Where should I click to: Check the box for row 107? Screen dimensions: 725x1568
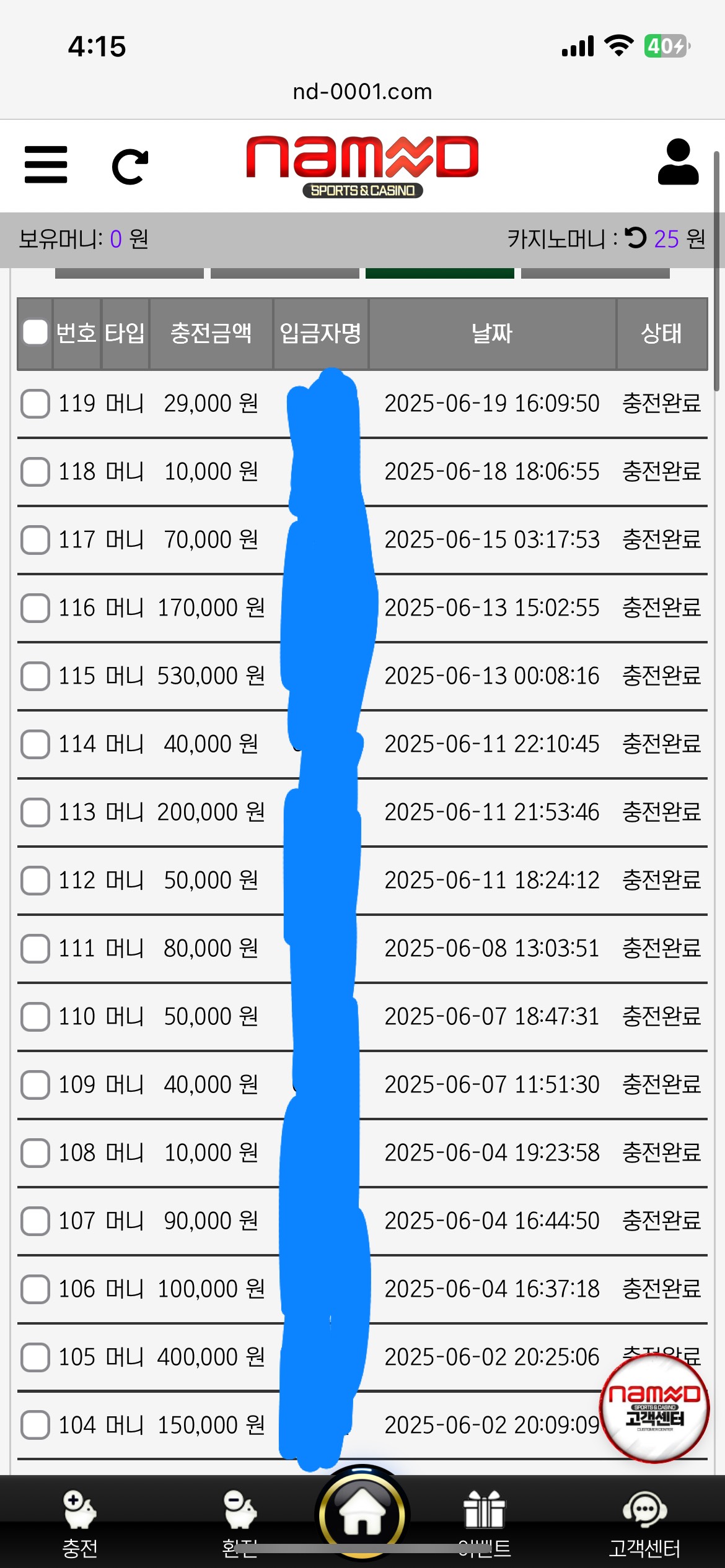pos(35,1221)
